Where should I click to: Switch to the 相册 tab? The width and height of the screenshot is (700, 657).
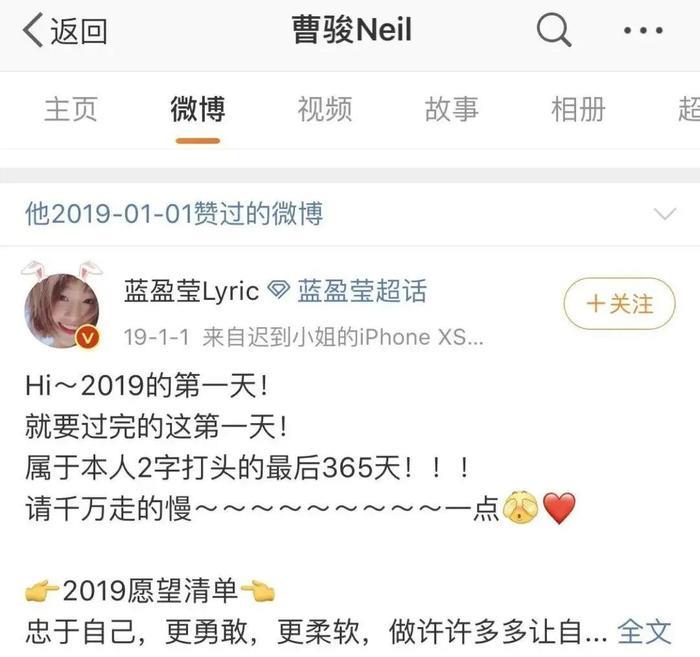[x=577, y=109]
